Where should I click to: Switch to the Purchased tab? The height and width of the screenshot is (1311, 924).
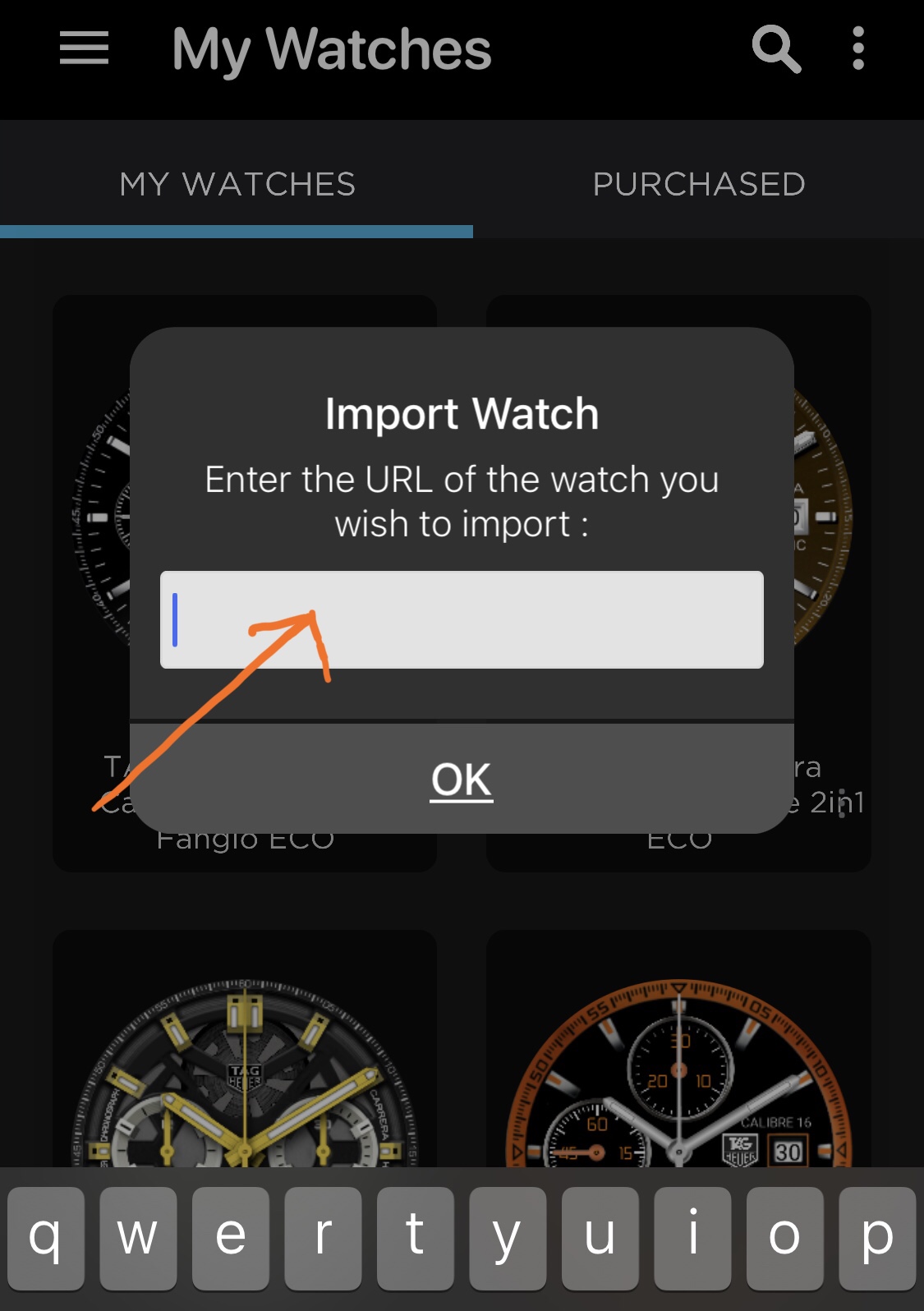(x=698, y=184)
